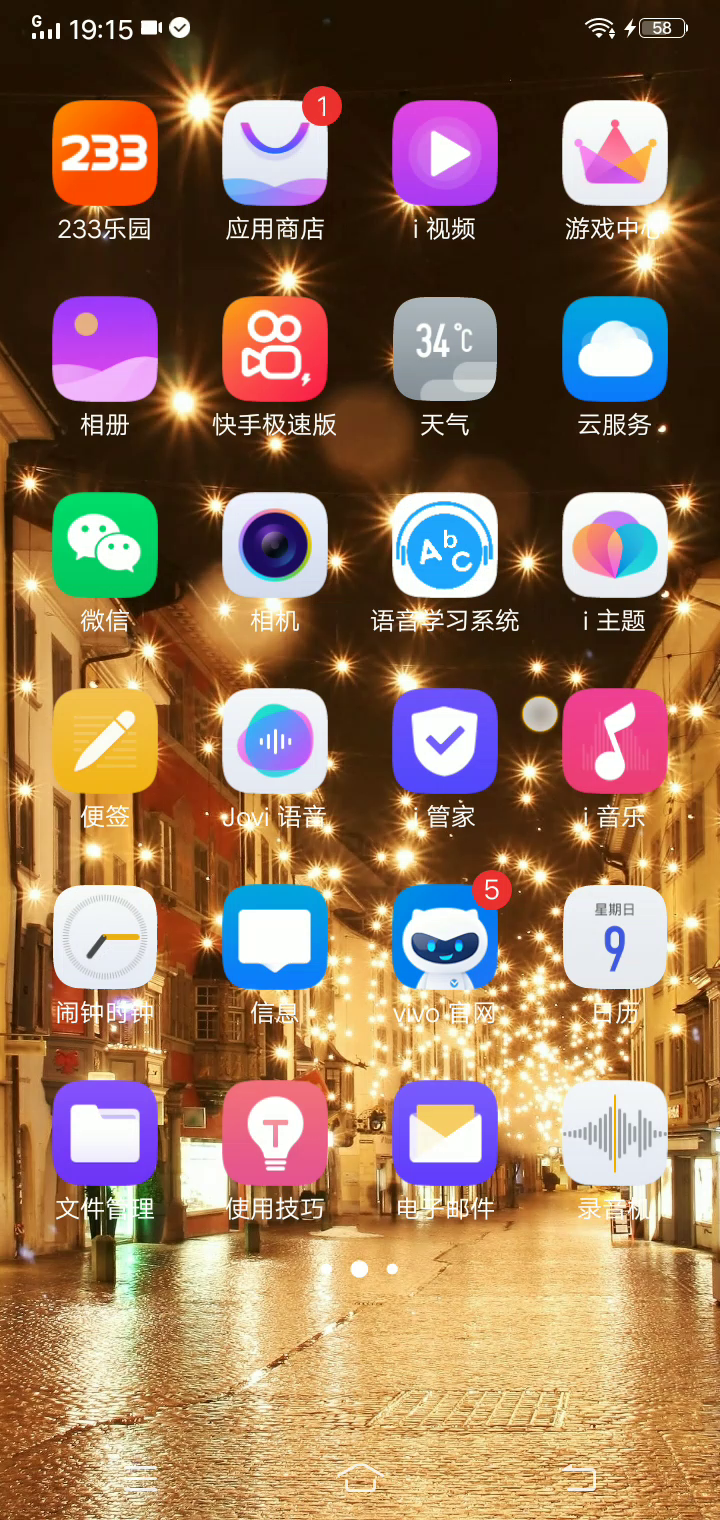Screen dimensions: 720x1520
Task: Open i 音乐 music player
Action: point(615,741)
